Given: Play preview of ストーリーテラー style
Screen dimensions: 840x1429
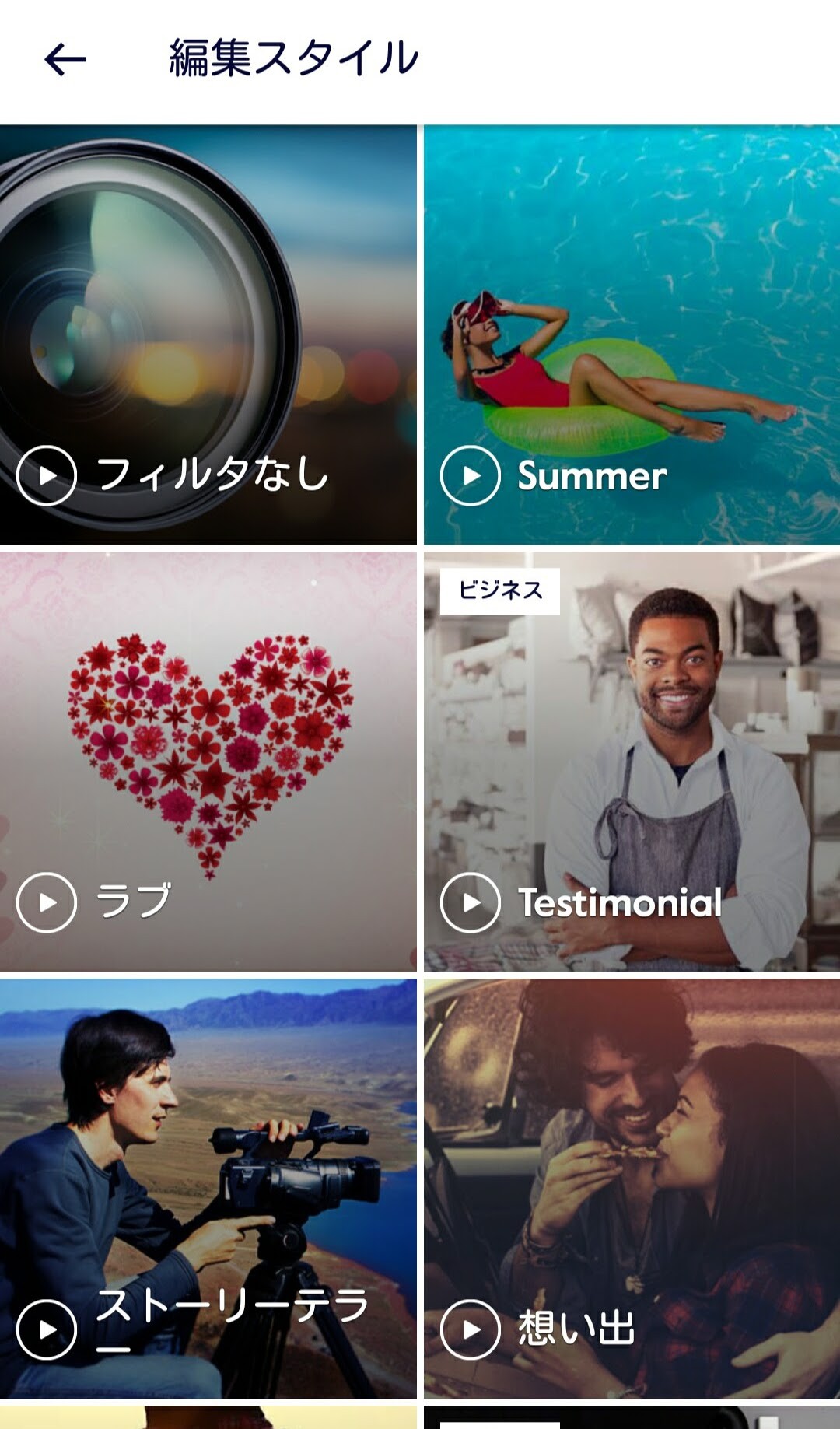Looking at the screenshot, I should pos(47,1329).
